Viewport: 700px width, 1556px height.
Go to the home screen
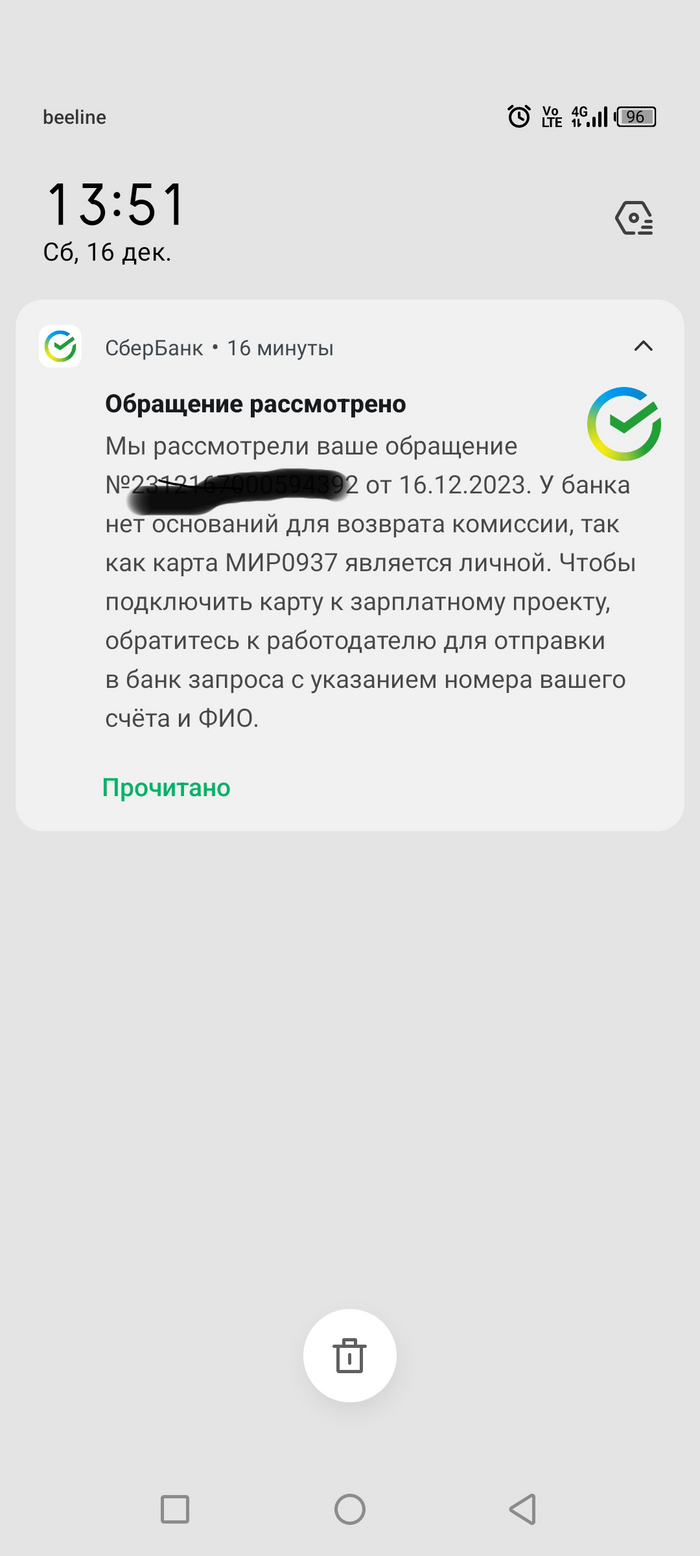click(350, 1509)
